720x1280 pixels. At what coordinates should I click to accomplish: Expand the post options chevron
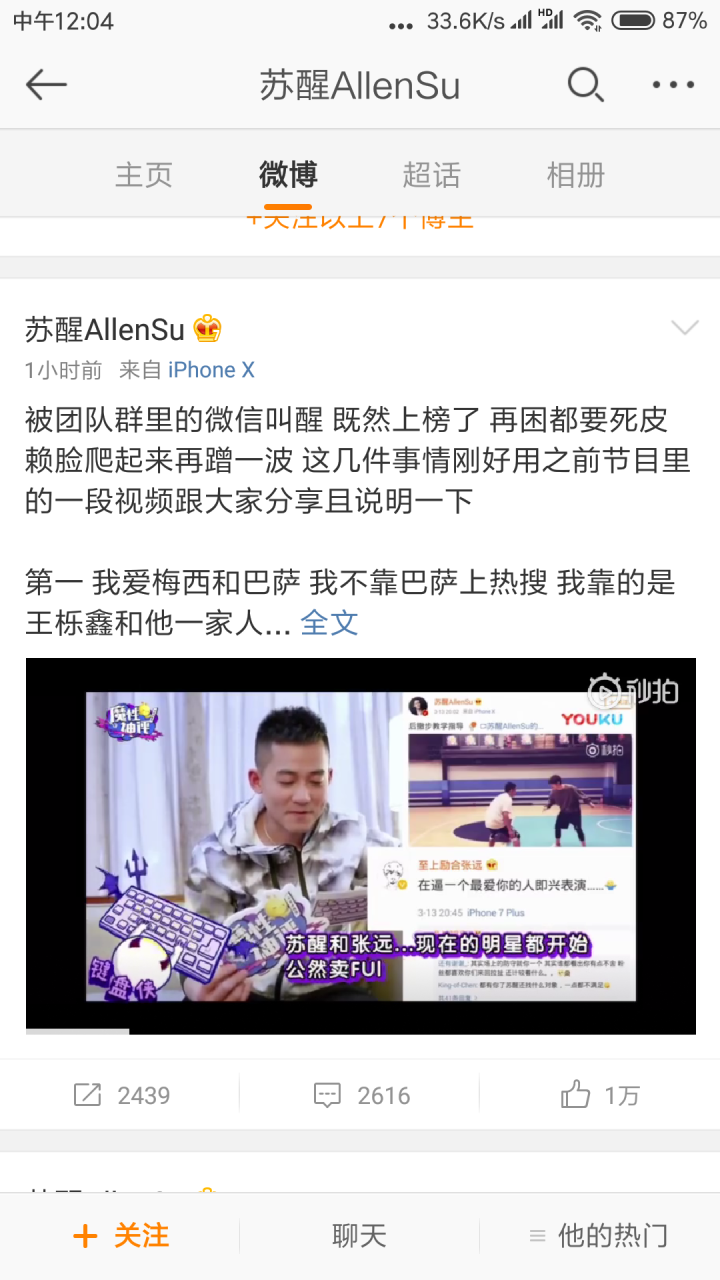pyautogui.click(x=685, y=328)
